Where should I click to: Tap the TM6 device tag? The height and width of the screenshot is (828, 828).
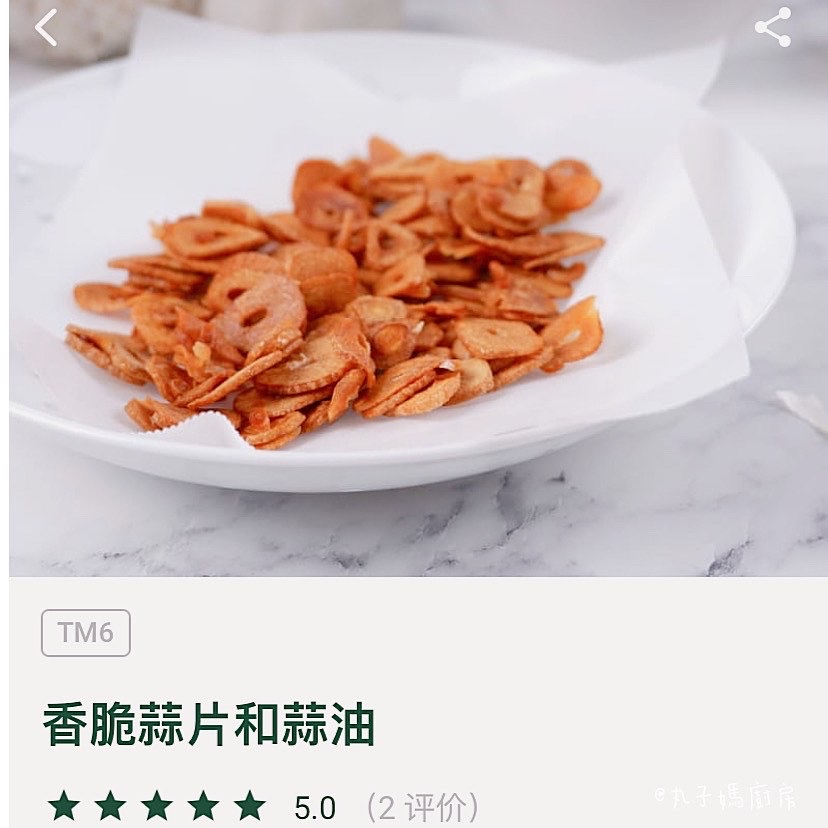(x=86, y=633)
